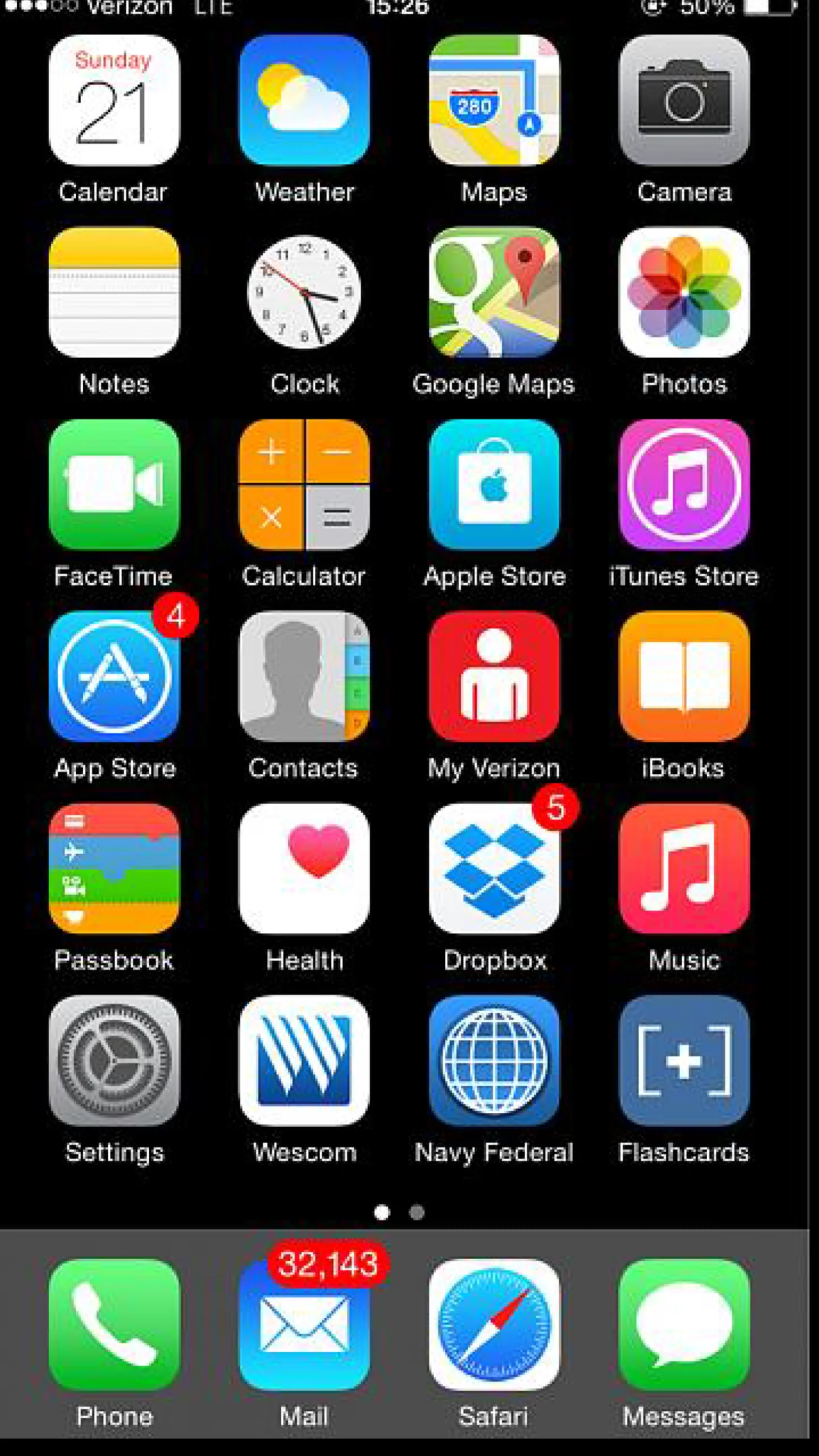Open Apple Maps
The height and width of the screenshot is (1456, 819).
click(494, 100)
